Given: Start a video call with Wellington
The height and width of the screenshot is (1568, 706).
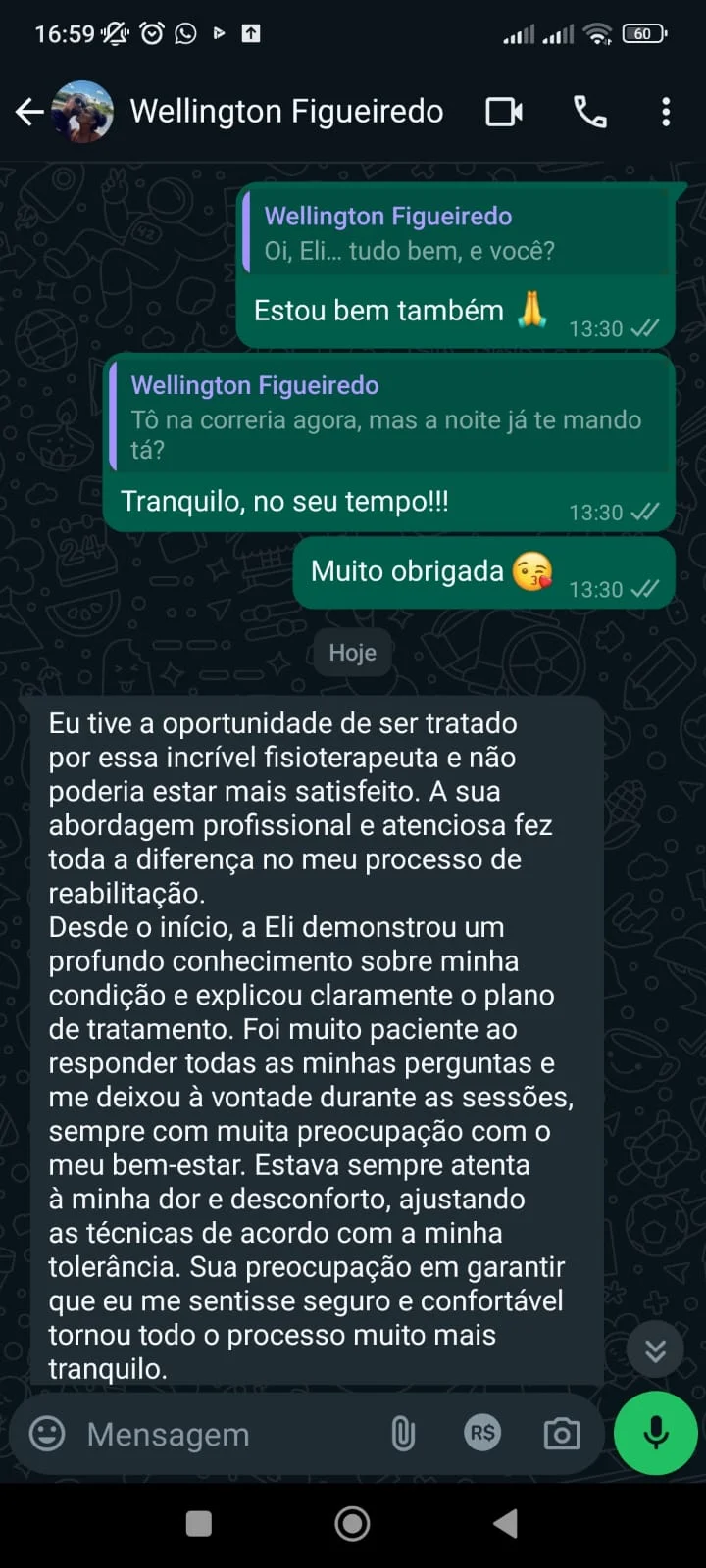Looking at the screenshot, I should coord(504,112).
